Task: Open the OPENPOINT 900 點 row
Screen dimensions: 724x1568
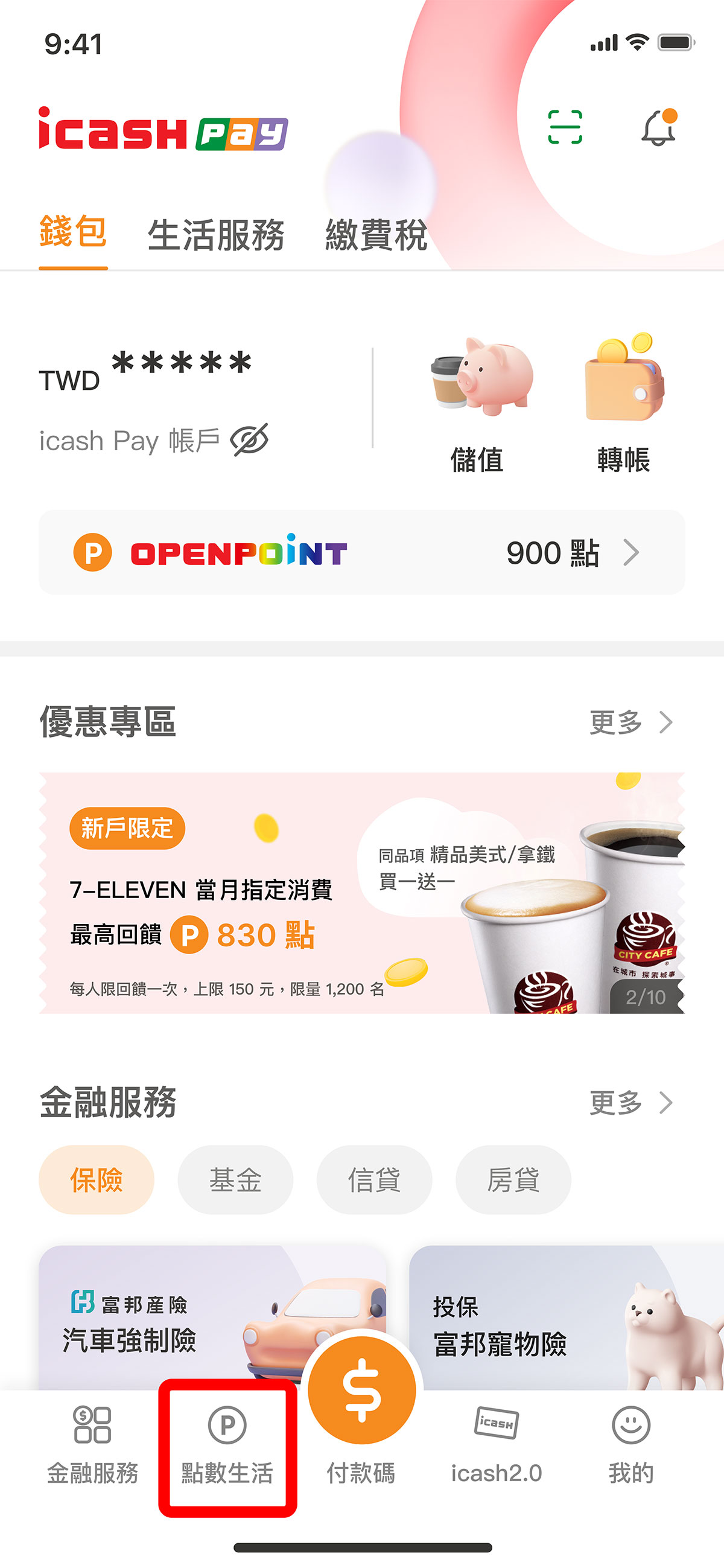Action: (x=362, y=553)
